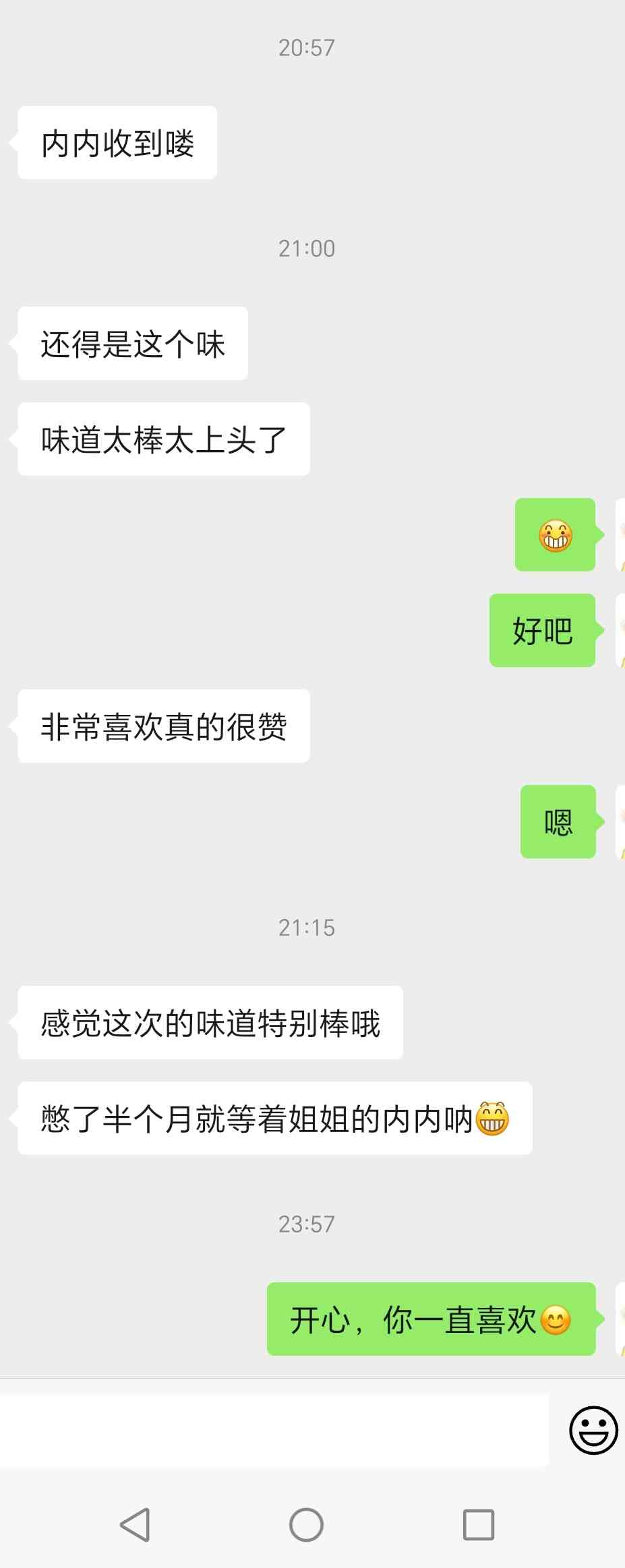Open the emoji picker

point(593,1430)
